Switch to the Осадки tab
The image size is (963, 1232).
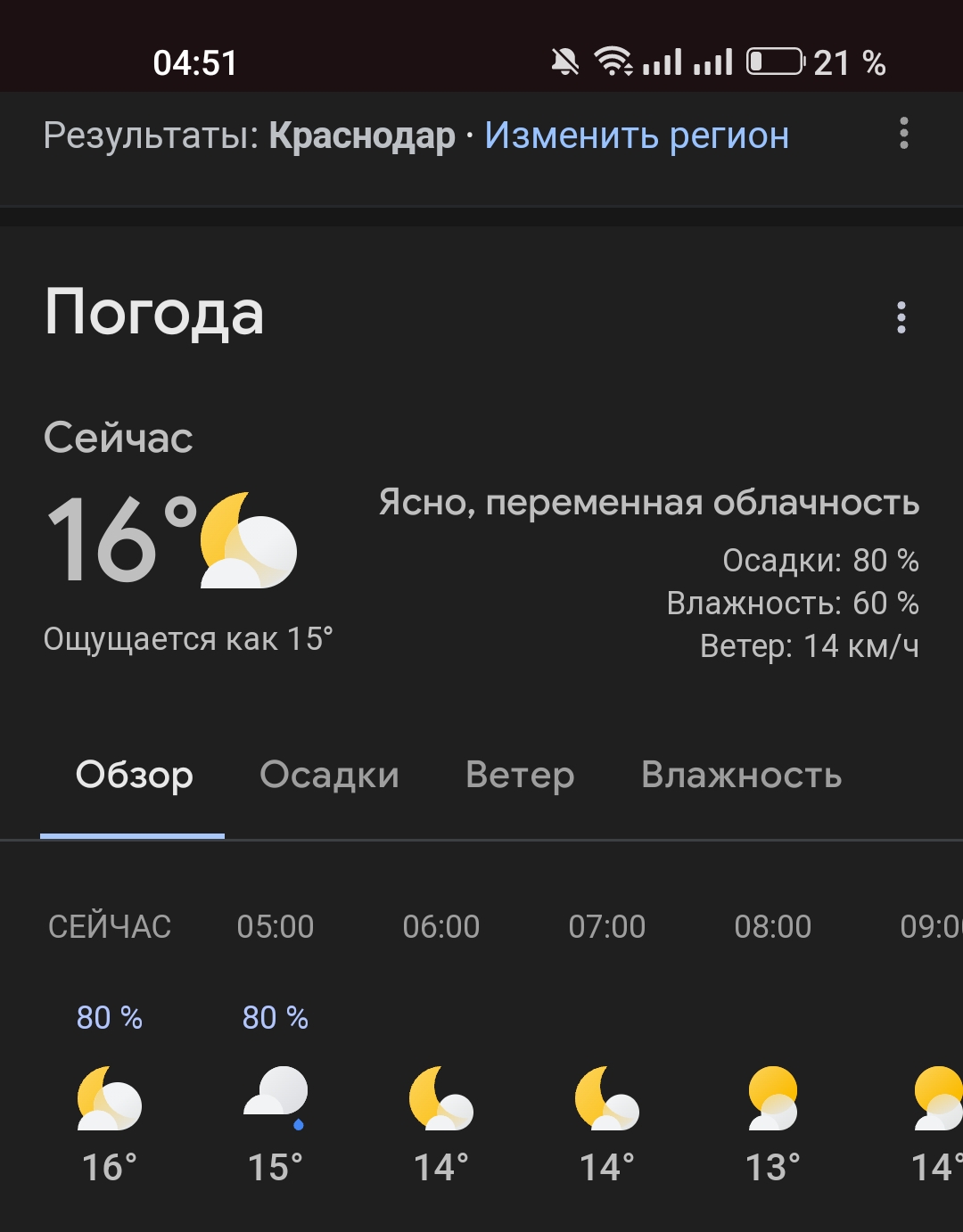click(x=329, y=776)
